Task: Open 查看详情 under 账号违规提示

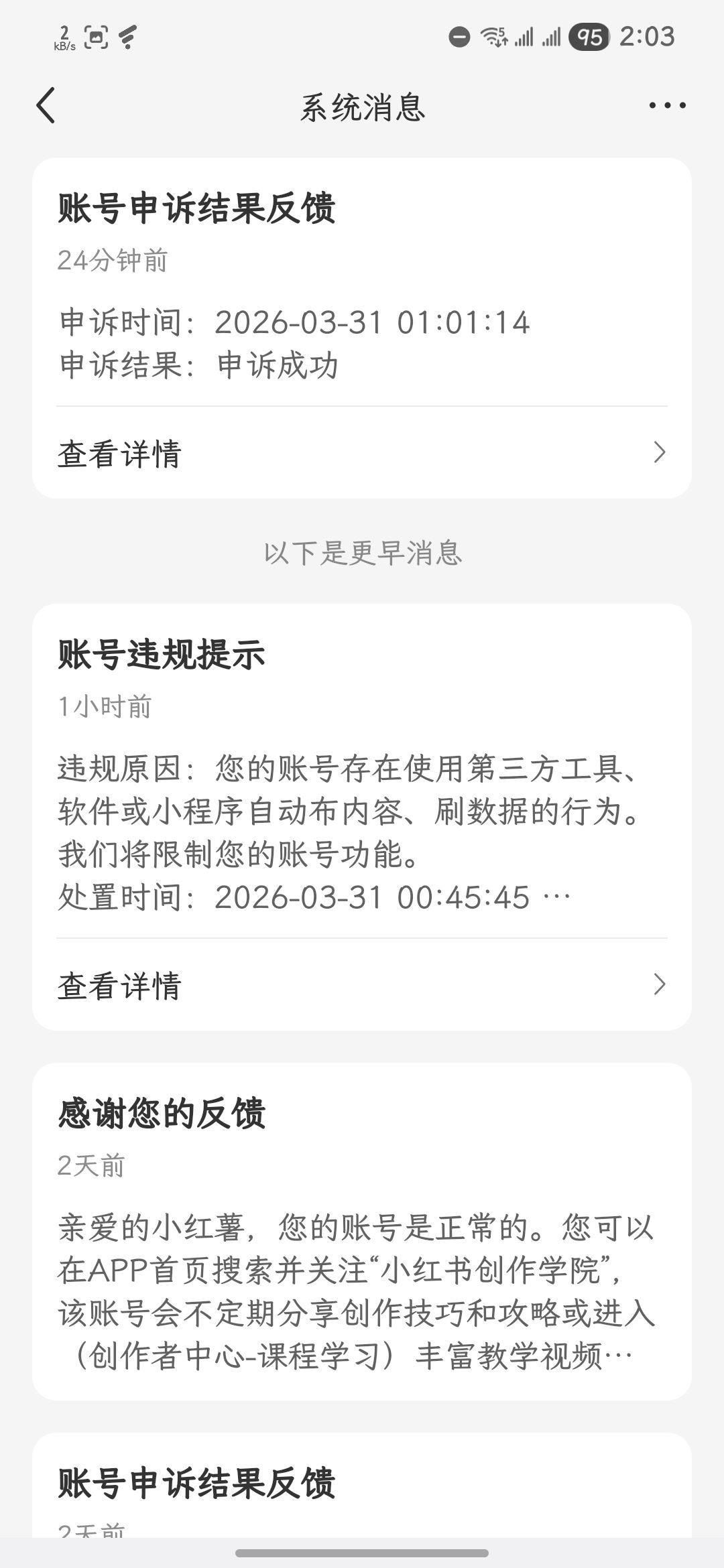Action: pyautogui.click(x=361, y=985)
